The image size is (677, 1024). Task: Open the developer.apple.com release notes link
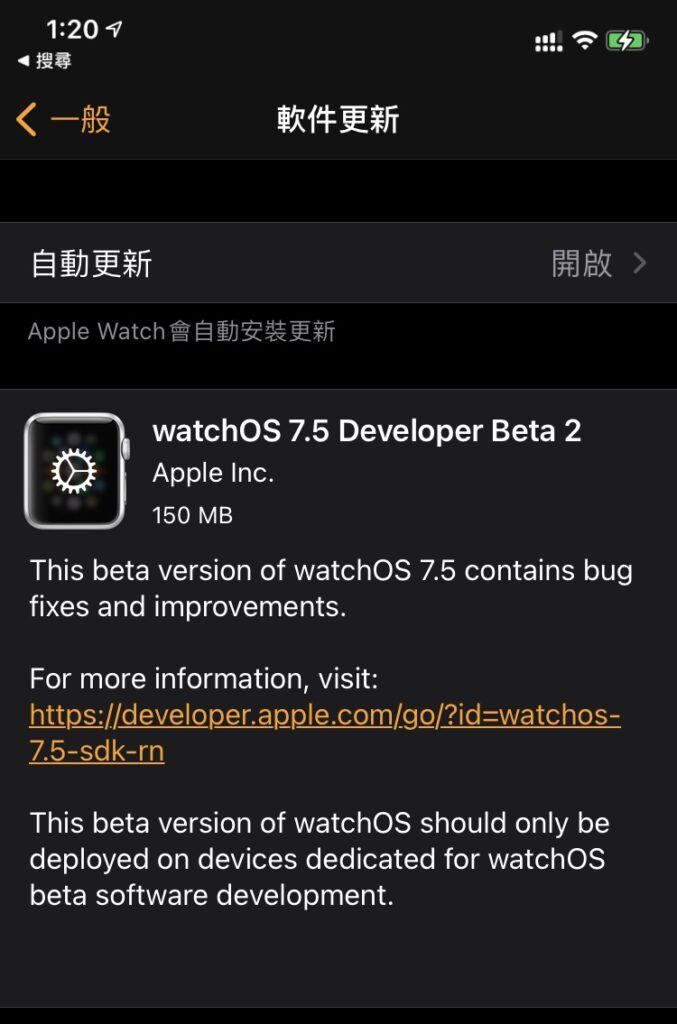(x=324, y=717)
